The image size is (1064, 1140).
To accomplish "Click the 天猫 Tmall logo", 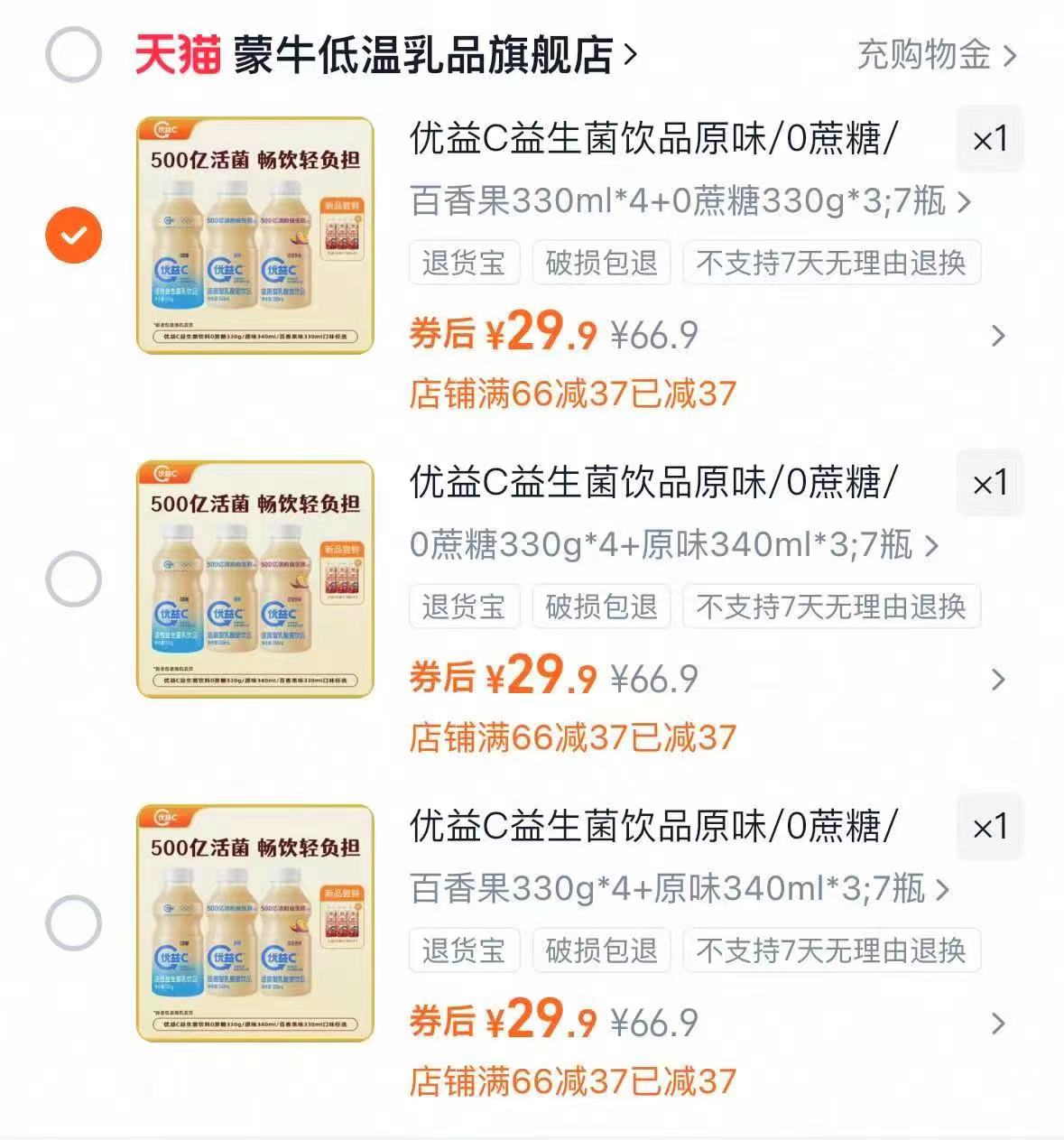I will 177,52.
